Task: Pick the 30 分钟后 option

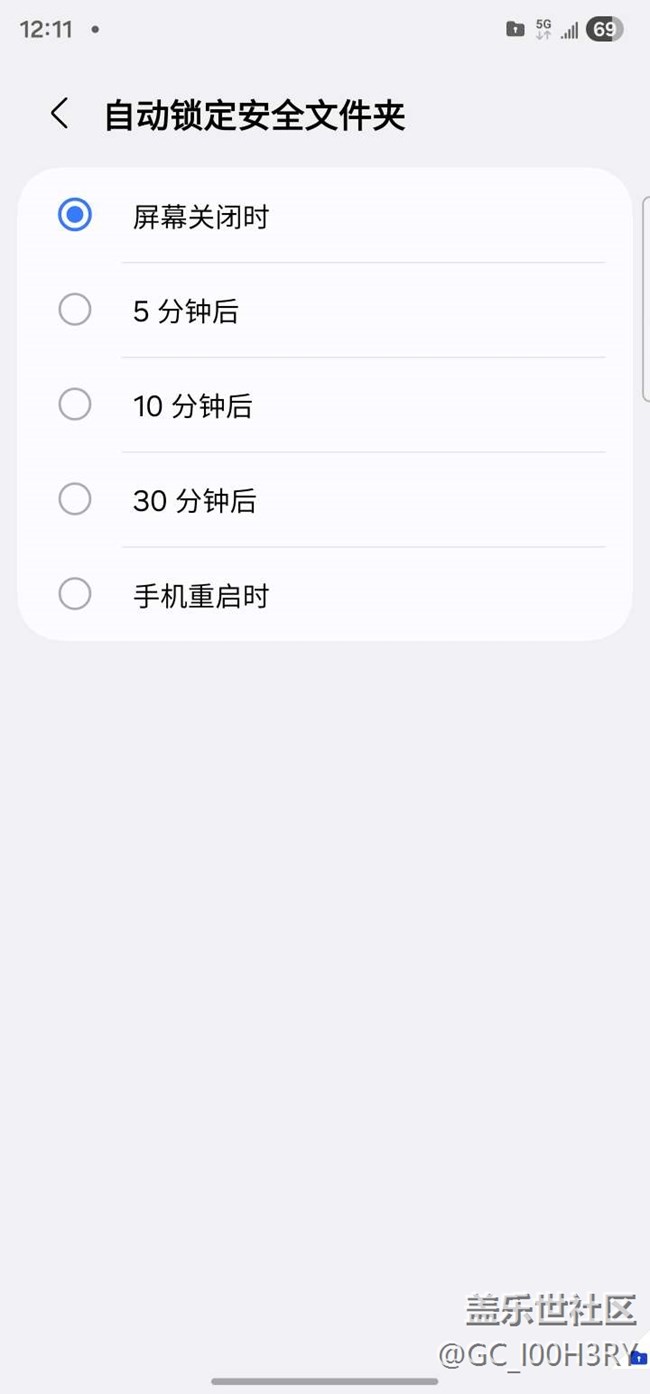Action: (75, 499)
